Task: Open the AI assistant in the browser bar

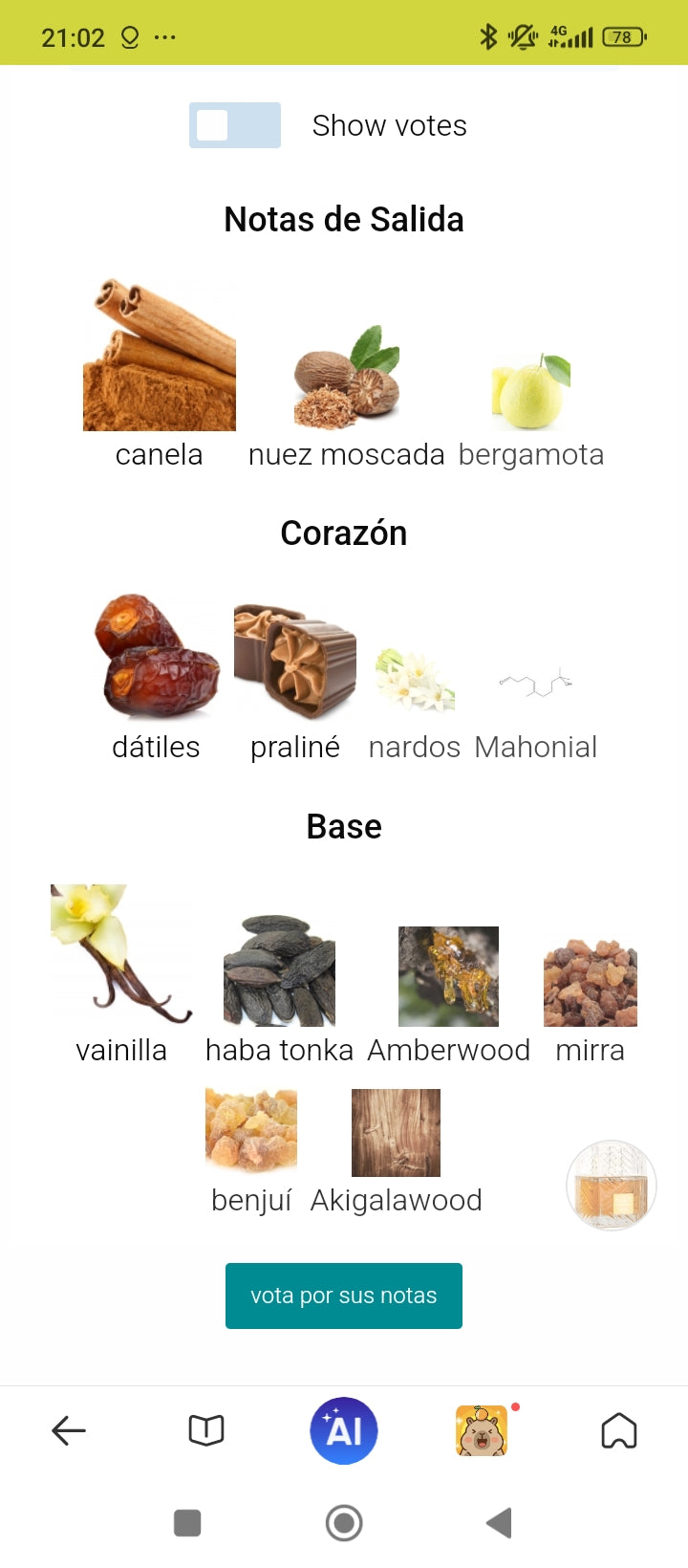Action: click(344, 1430)
